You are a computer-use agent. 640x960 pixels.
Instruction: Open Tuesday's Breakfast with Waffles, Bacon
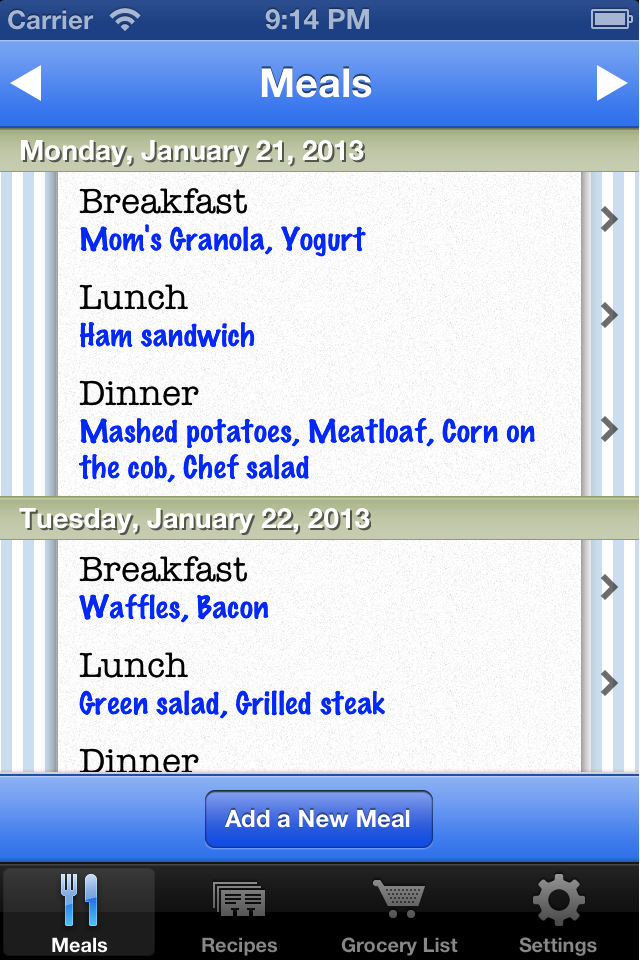coord(320,588)
